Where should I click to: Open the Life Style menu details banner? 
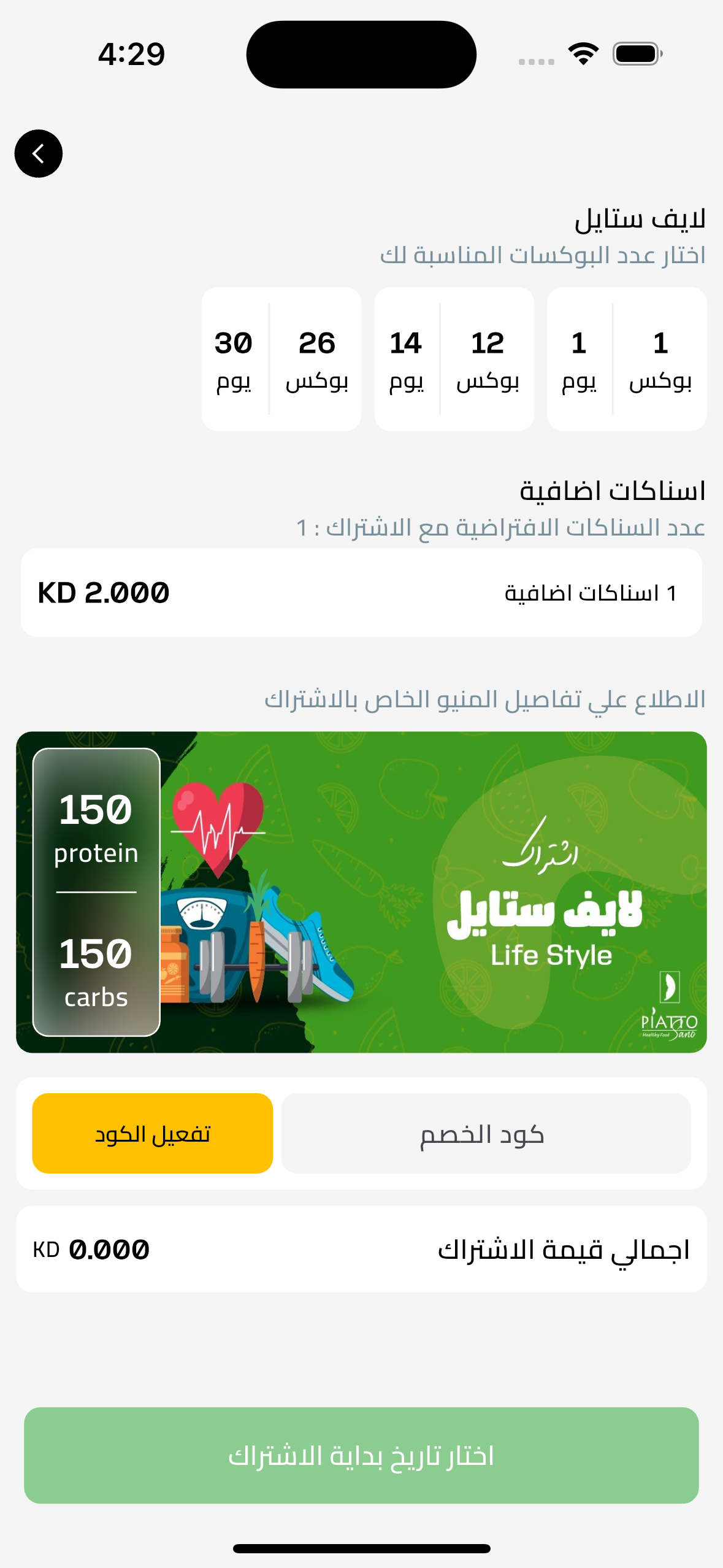click(361, 892)
